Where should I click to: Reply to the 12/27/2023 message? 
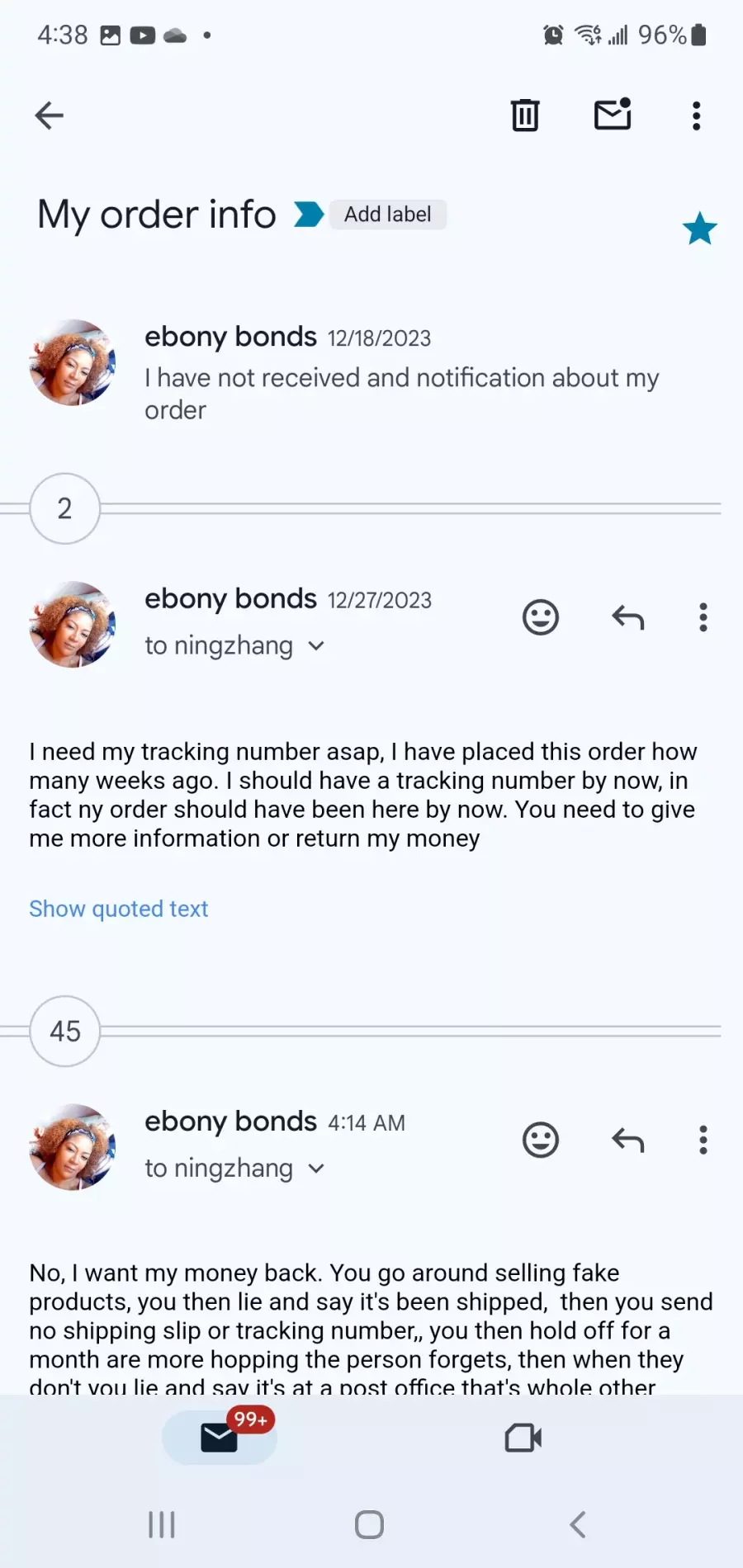click(x=628, y=617)
